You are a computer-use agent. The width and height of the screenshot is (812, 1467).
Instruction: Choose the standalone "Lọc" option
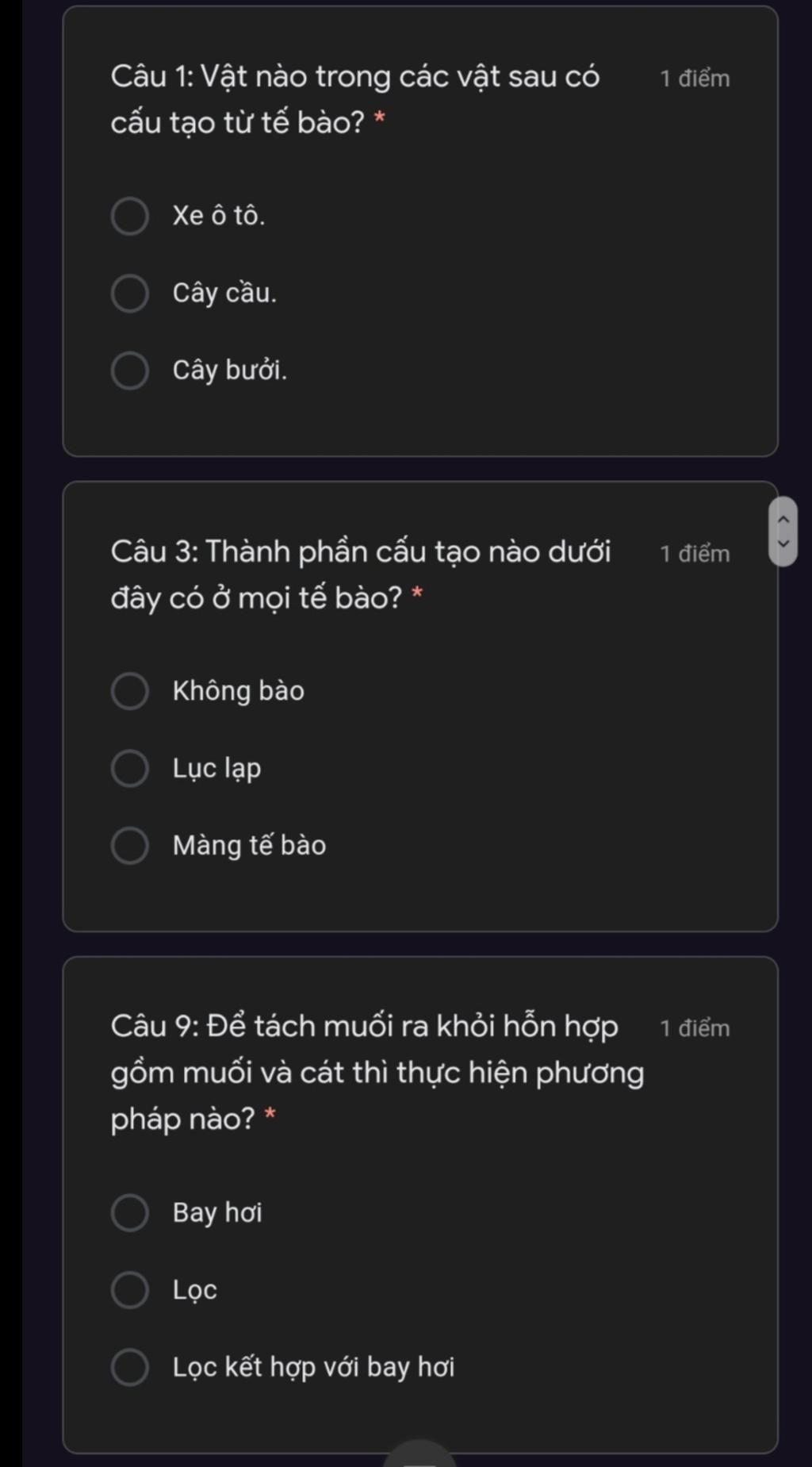pos(130,1290)
